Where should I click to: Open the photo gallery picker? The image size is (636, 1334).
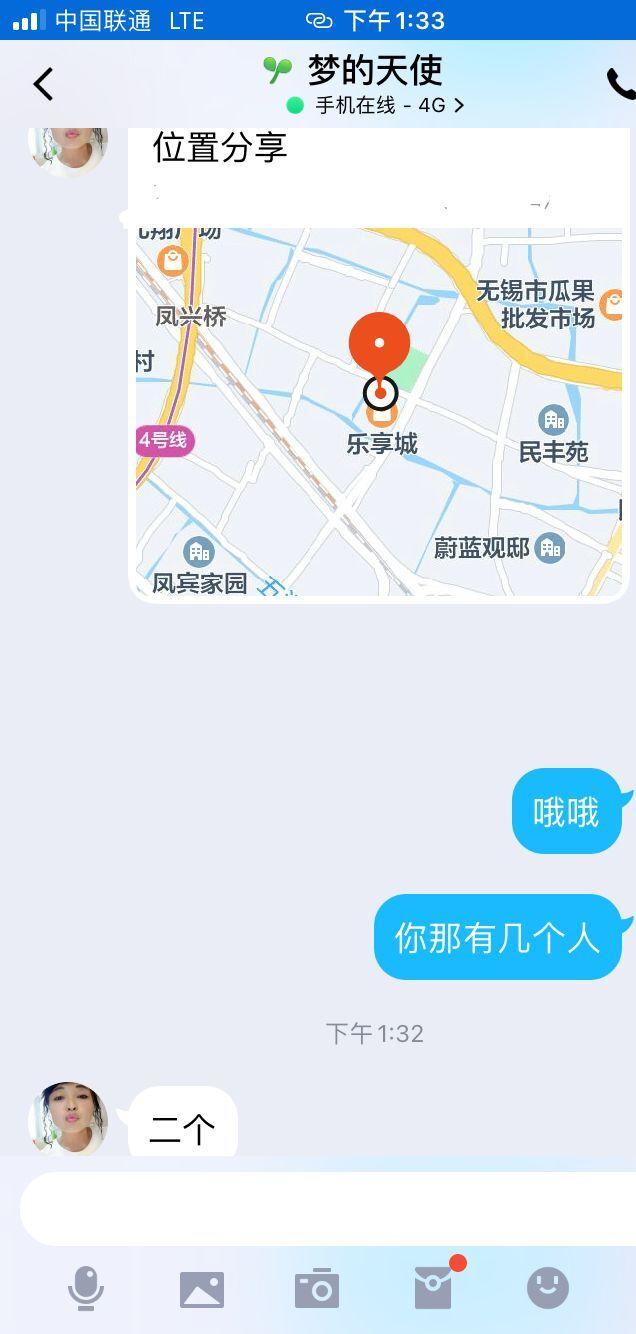click(x=202, y=1289)
